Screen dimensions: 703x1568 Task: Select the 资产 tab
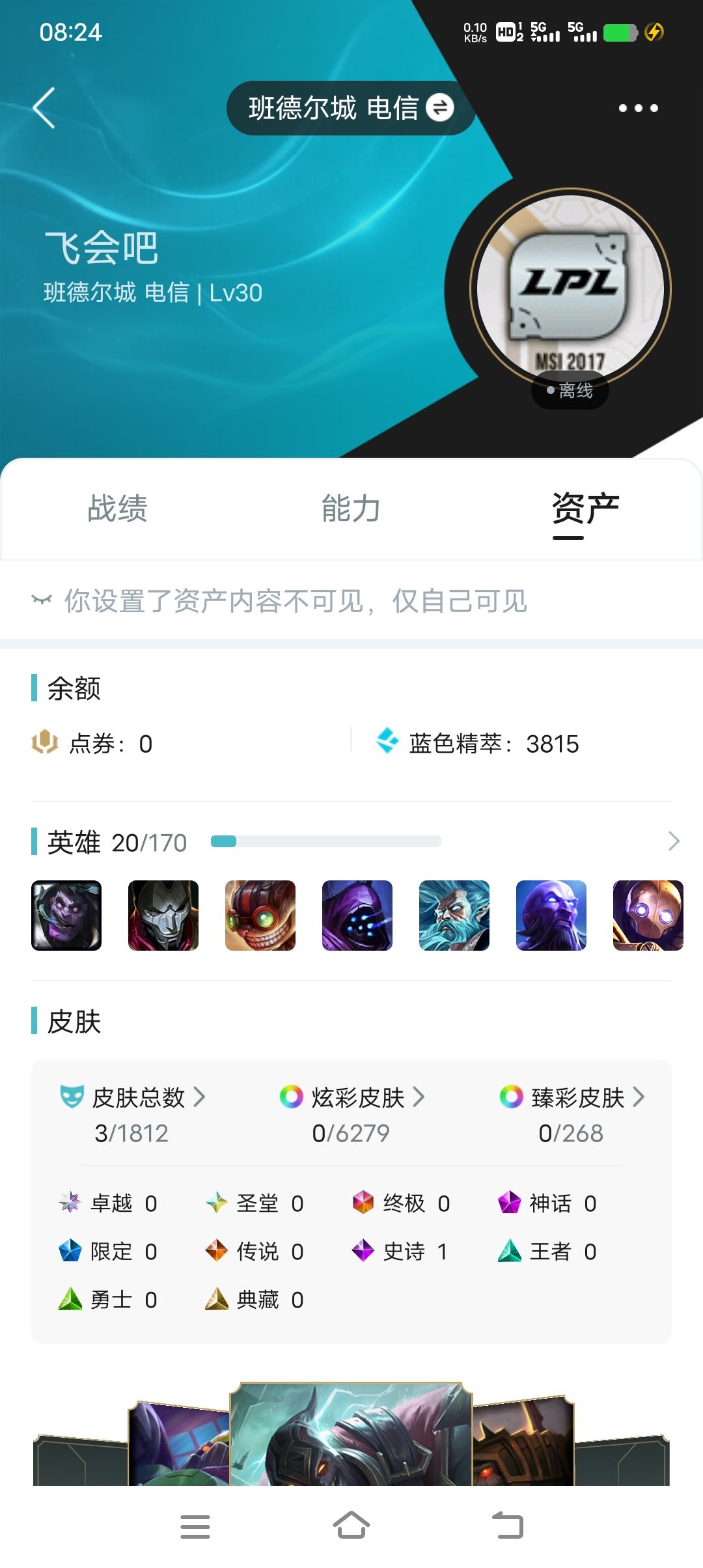pos(585,509)
